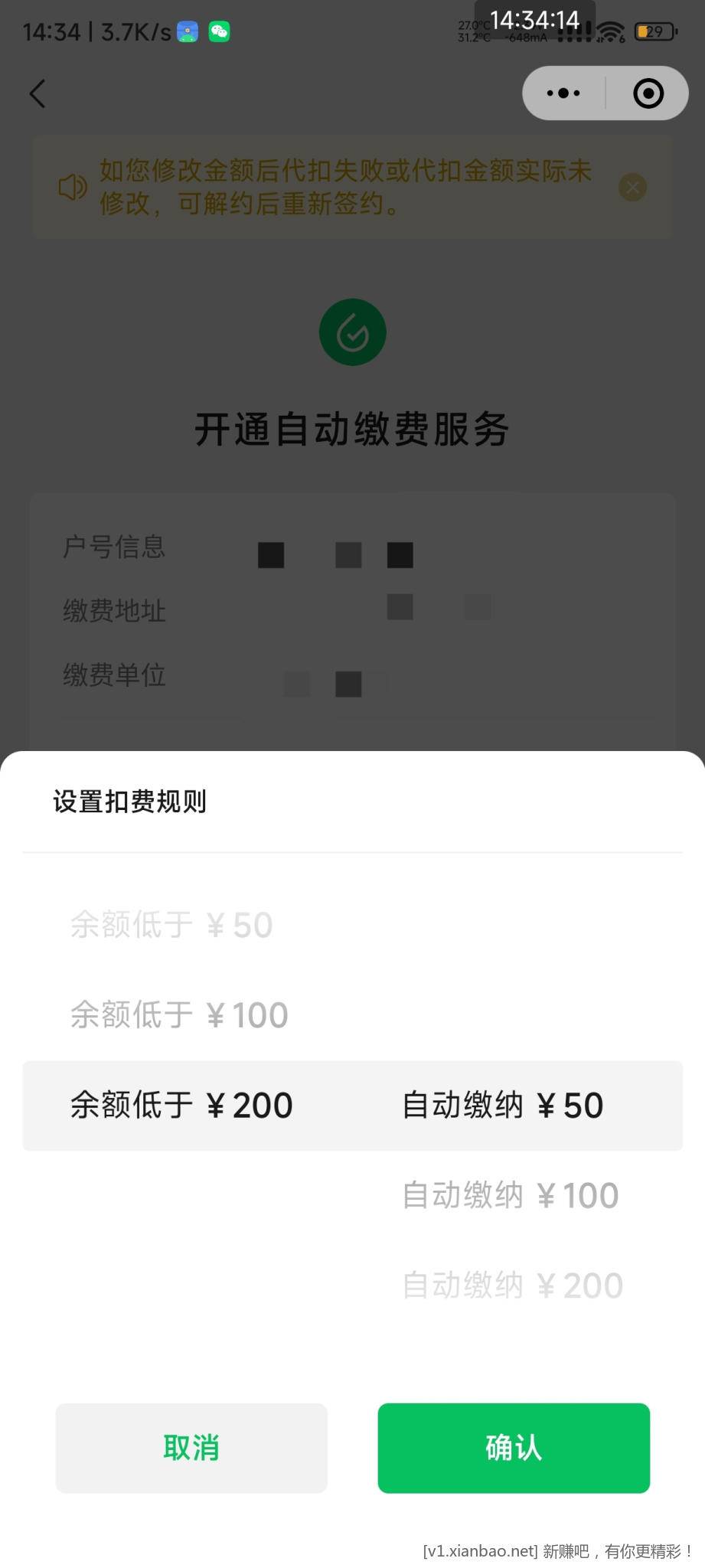Screen dimensions: 705x1568
Task: Dismiss the yellow notice banner
Action: point(632,188)
